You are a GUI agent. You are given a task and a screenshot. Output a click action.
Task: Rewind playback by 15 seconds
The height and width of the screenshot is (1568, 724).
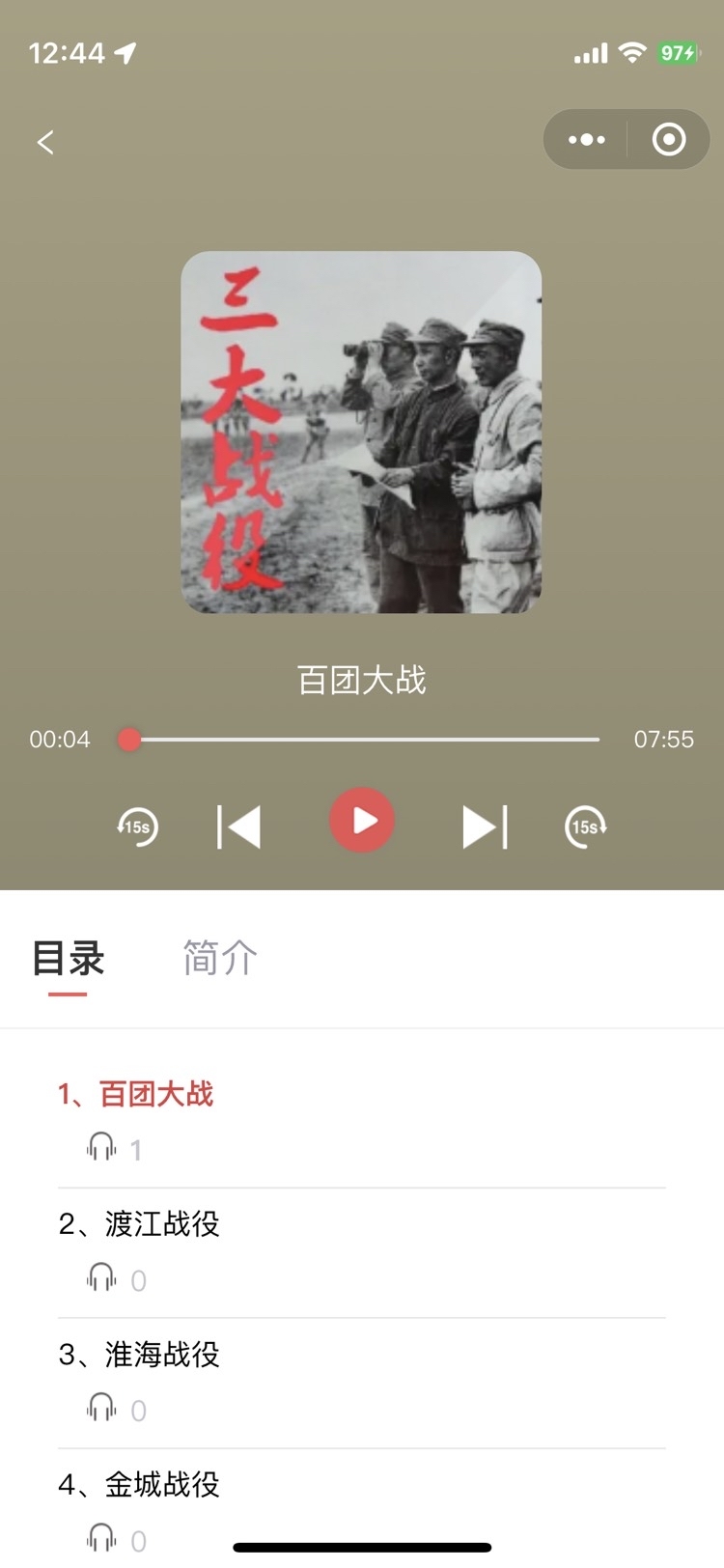(138, 826)
